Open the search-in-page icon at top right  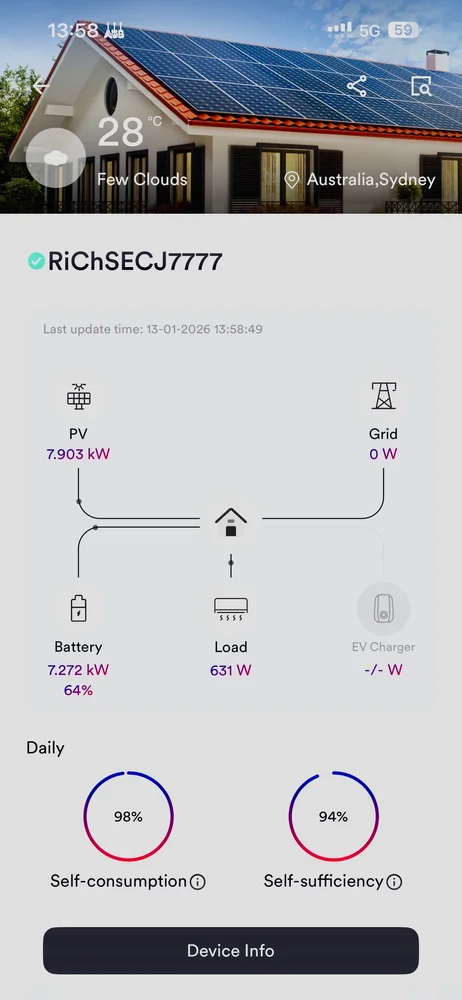click(x=421, y=86)
